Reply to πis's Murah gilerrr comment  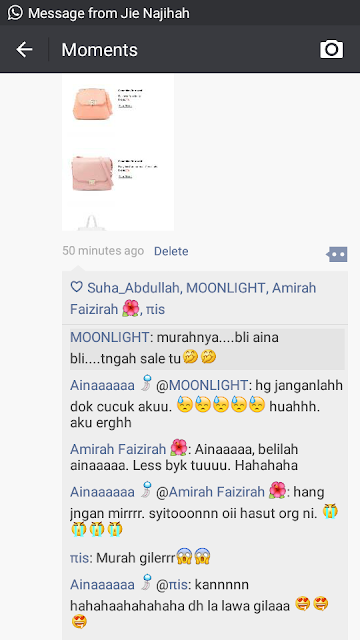(207, 557)
